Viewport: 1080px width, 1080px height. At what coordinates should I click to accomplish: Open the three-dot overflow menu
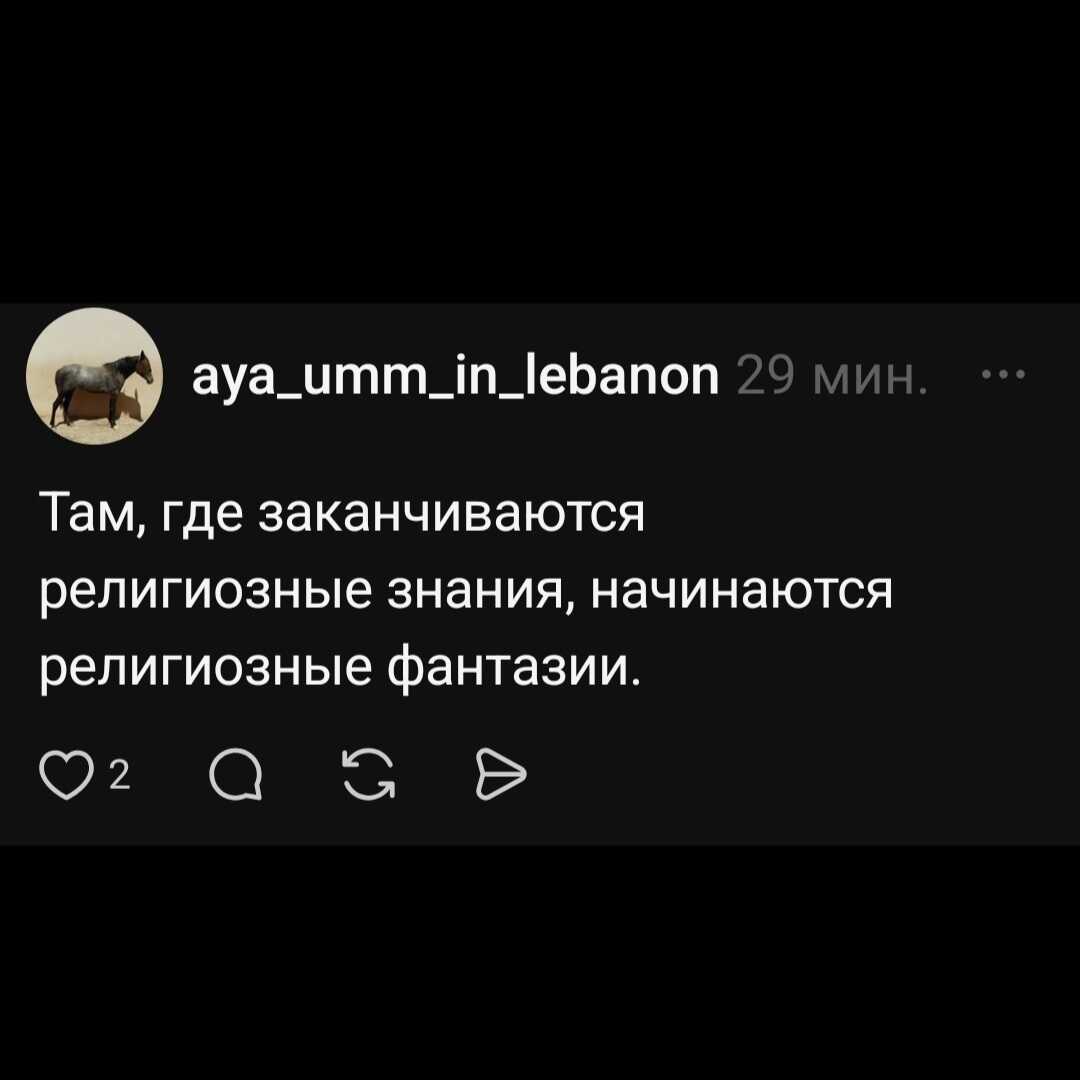tap(1003, 375)
